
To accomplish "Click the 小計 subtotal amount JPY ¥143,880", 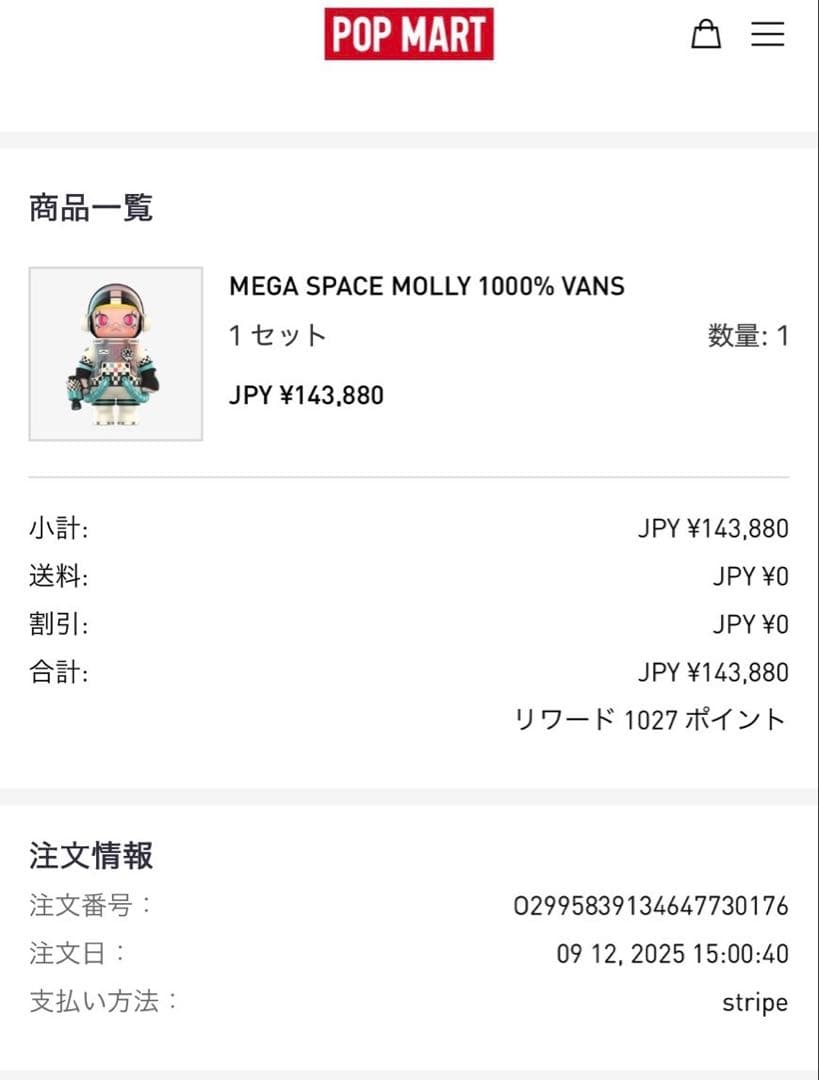I will tap(713, 528).
